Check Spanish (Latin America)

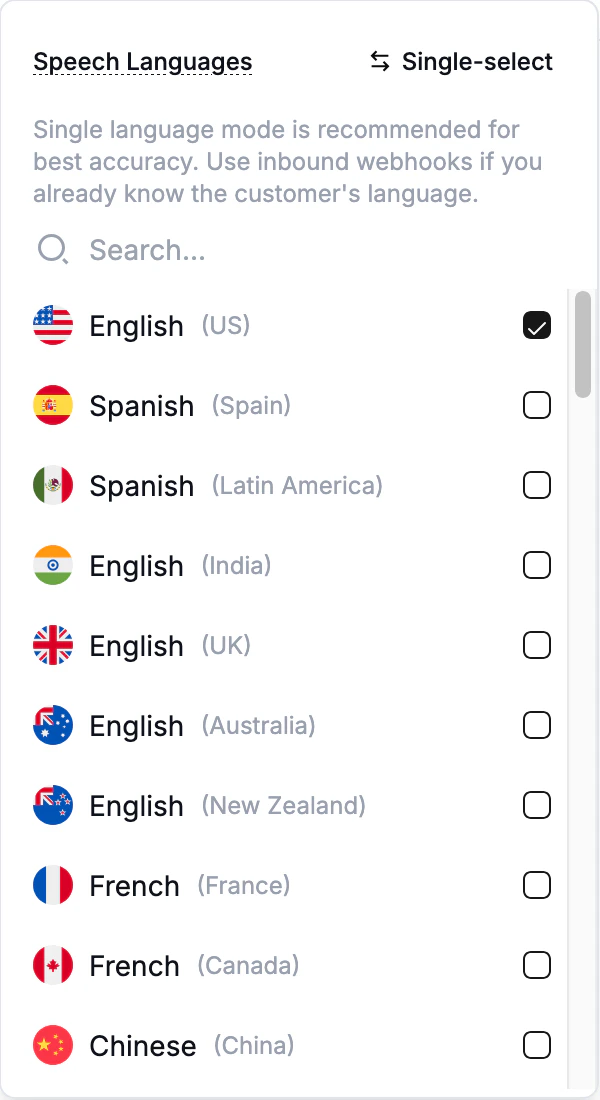click(x=537, y=486)
